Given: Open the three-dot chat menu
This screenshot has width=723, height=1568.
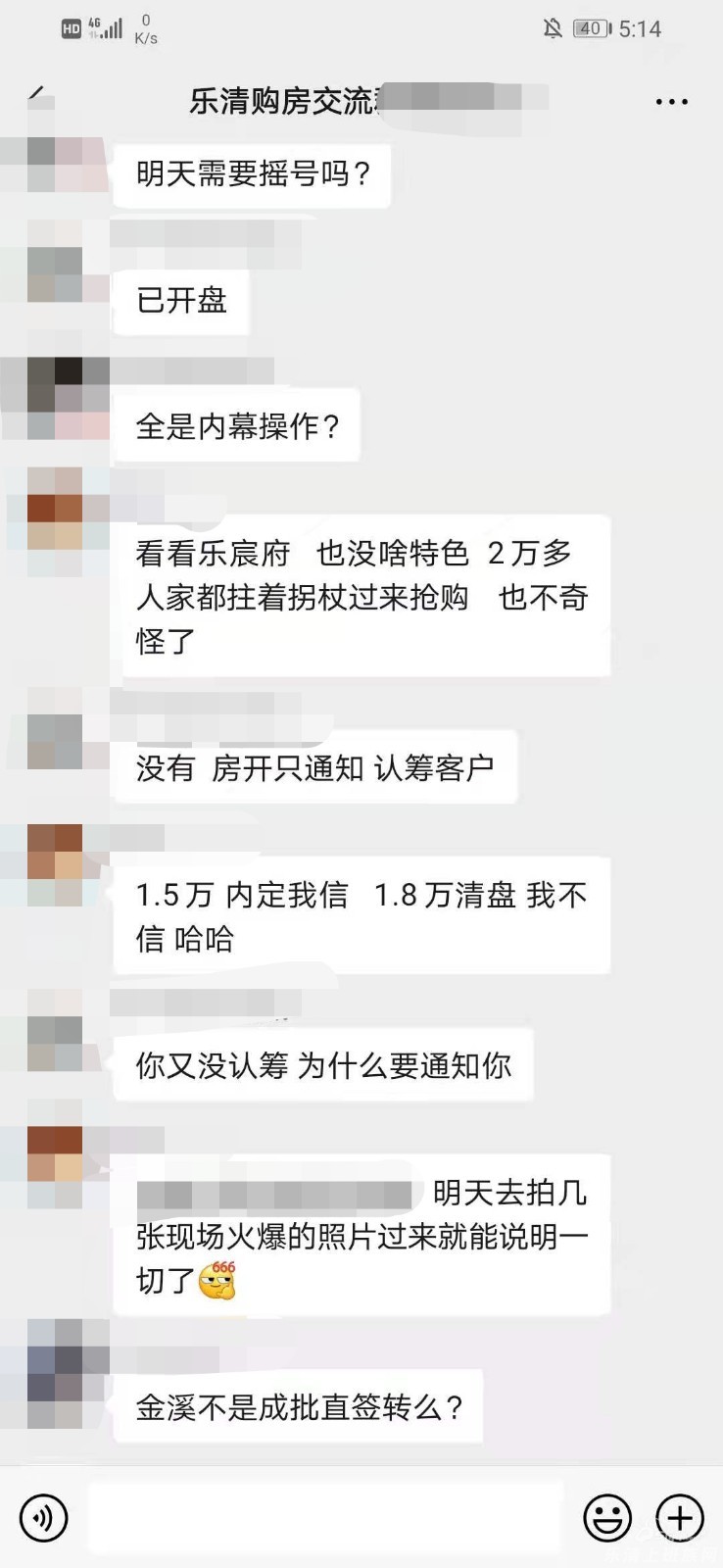Looking at the screenshot, I should (x=671, y=102).
